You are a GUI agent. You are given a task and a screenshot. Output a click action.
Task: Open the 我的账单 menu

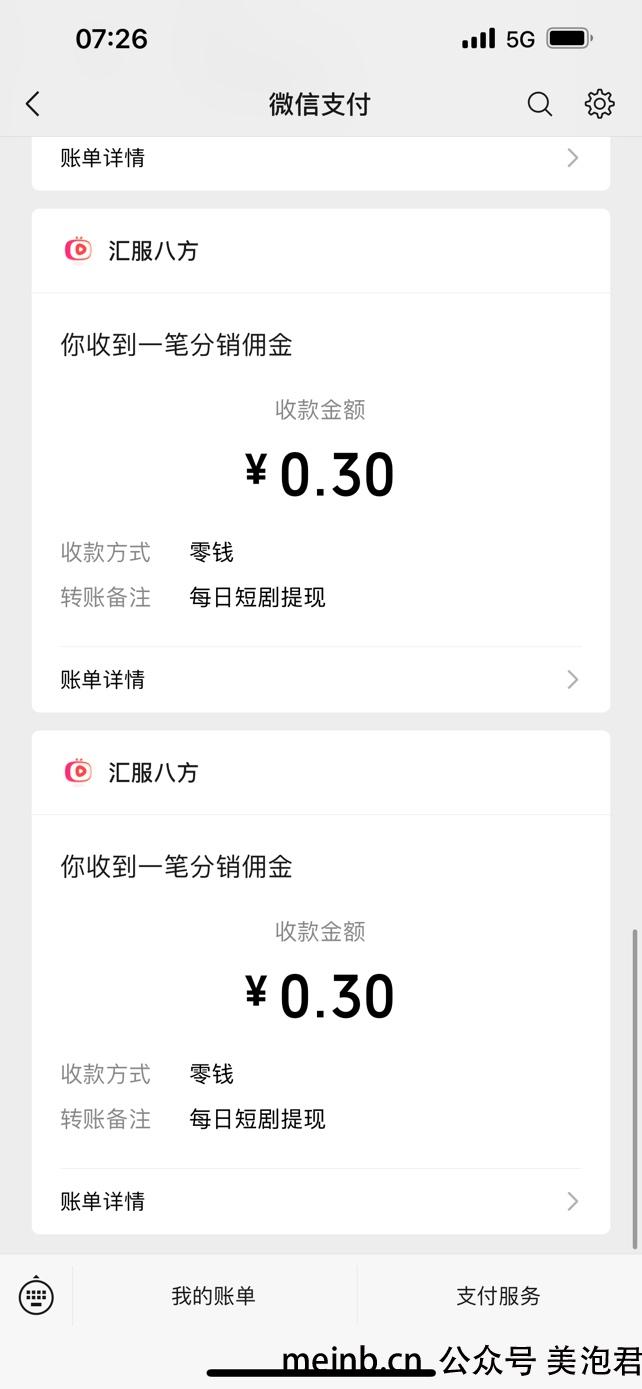(214, 1296)
